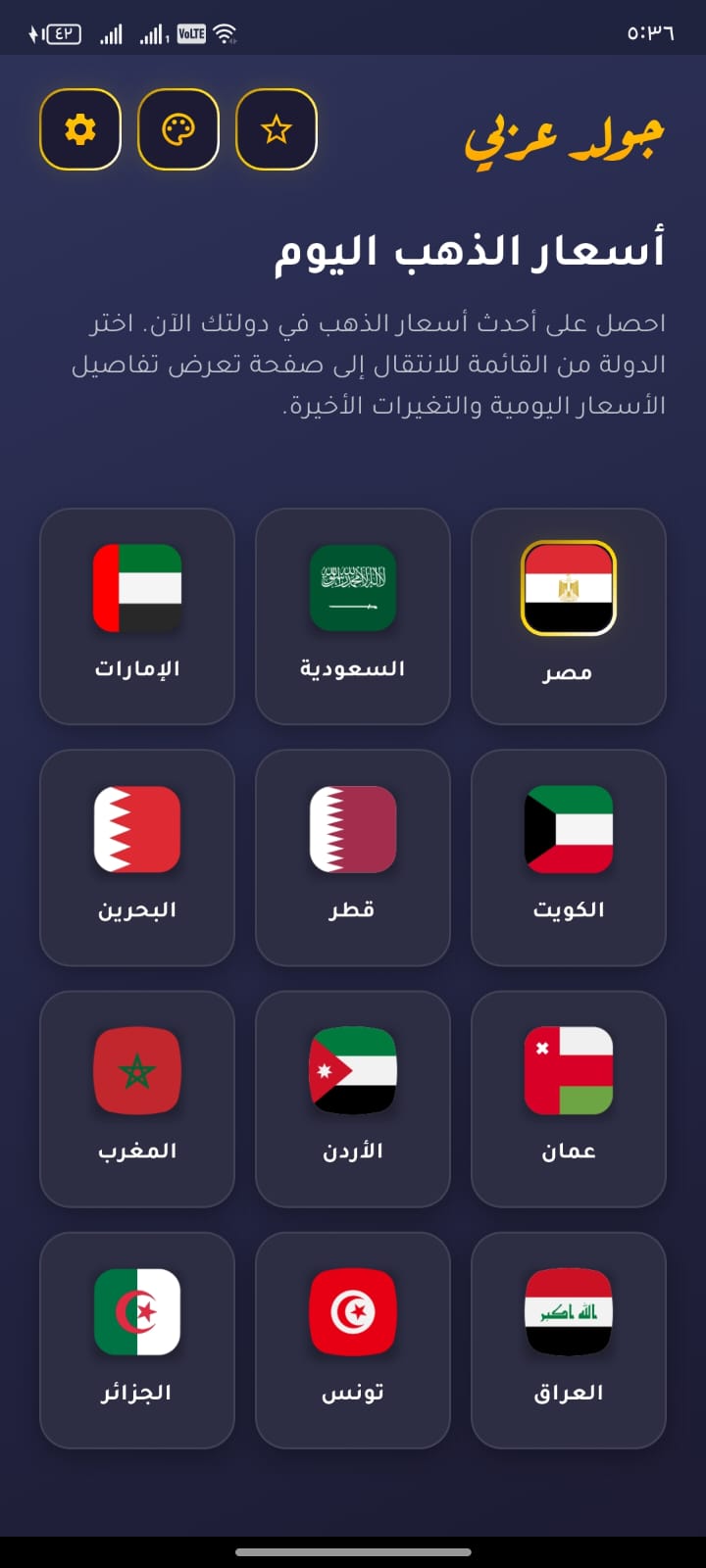This screenshot has width=706, height=1568.
Task: Tap the star favorites icon
Action: pos(276,128)
